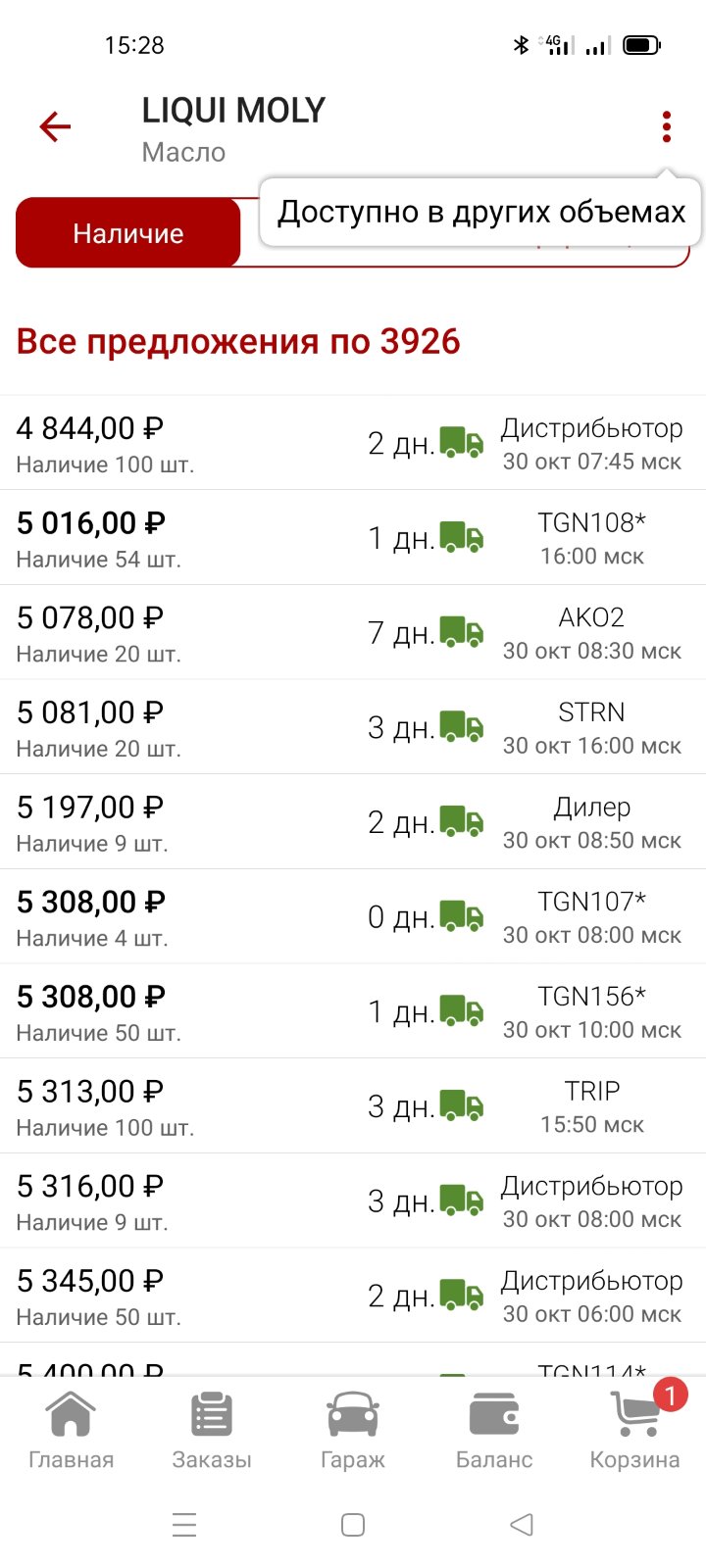Go to the Главная tab
Image resolution: width=706 pixels, height=1568 pixels.
71,1431
